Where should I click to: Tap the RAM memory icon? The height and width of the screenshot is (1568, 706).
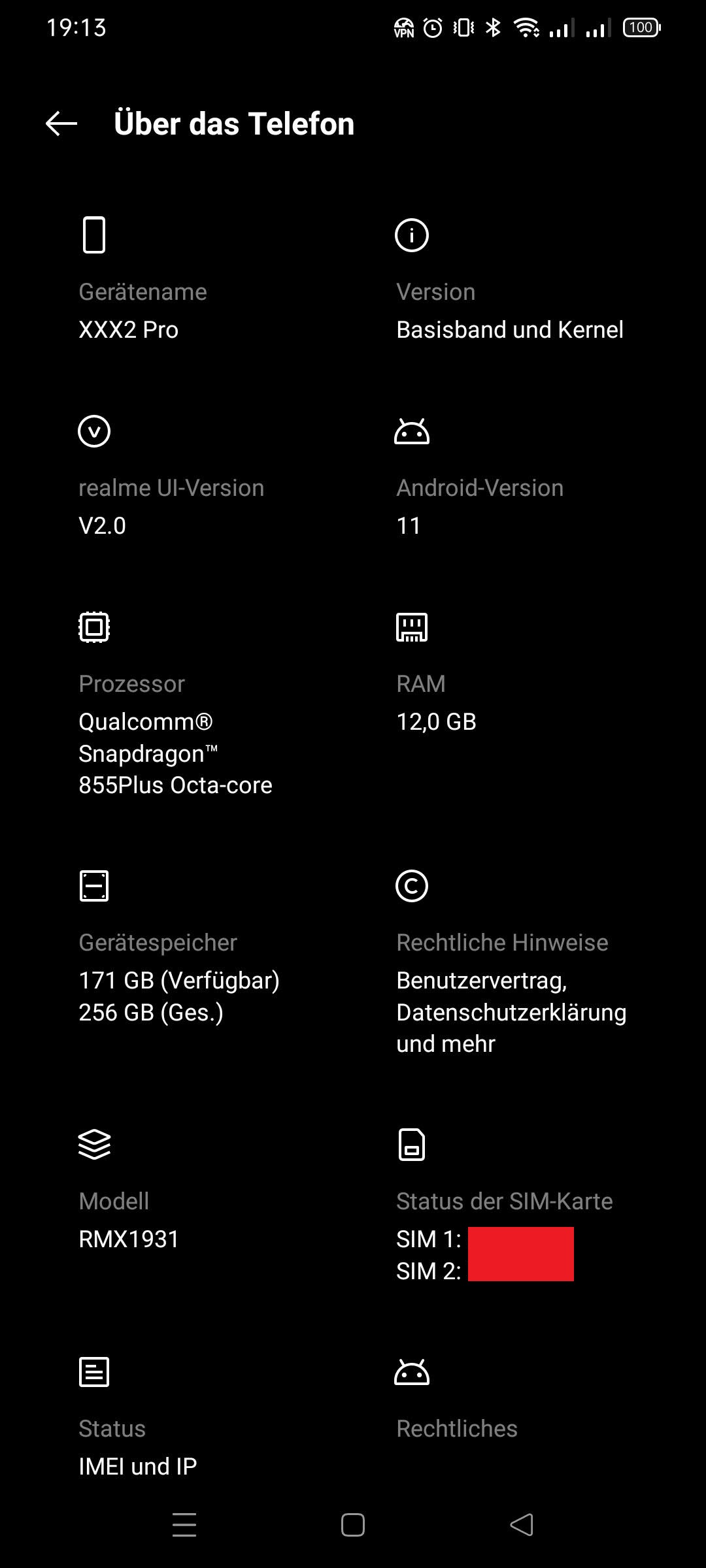point(412,626)
